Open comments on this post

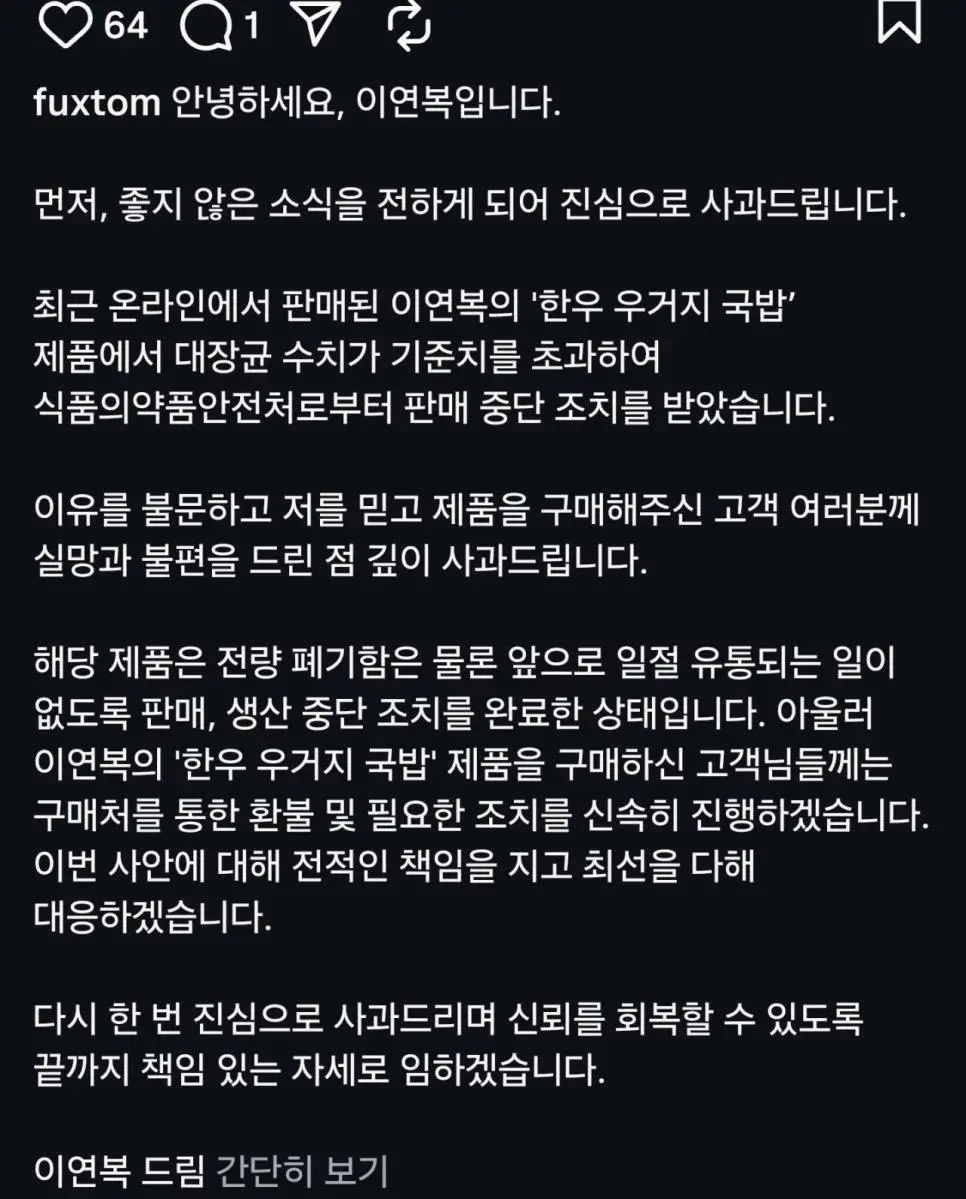click(x=207, y=24)
